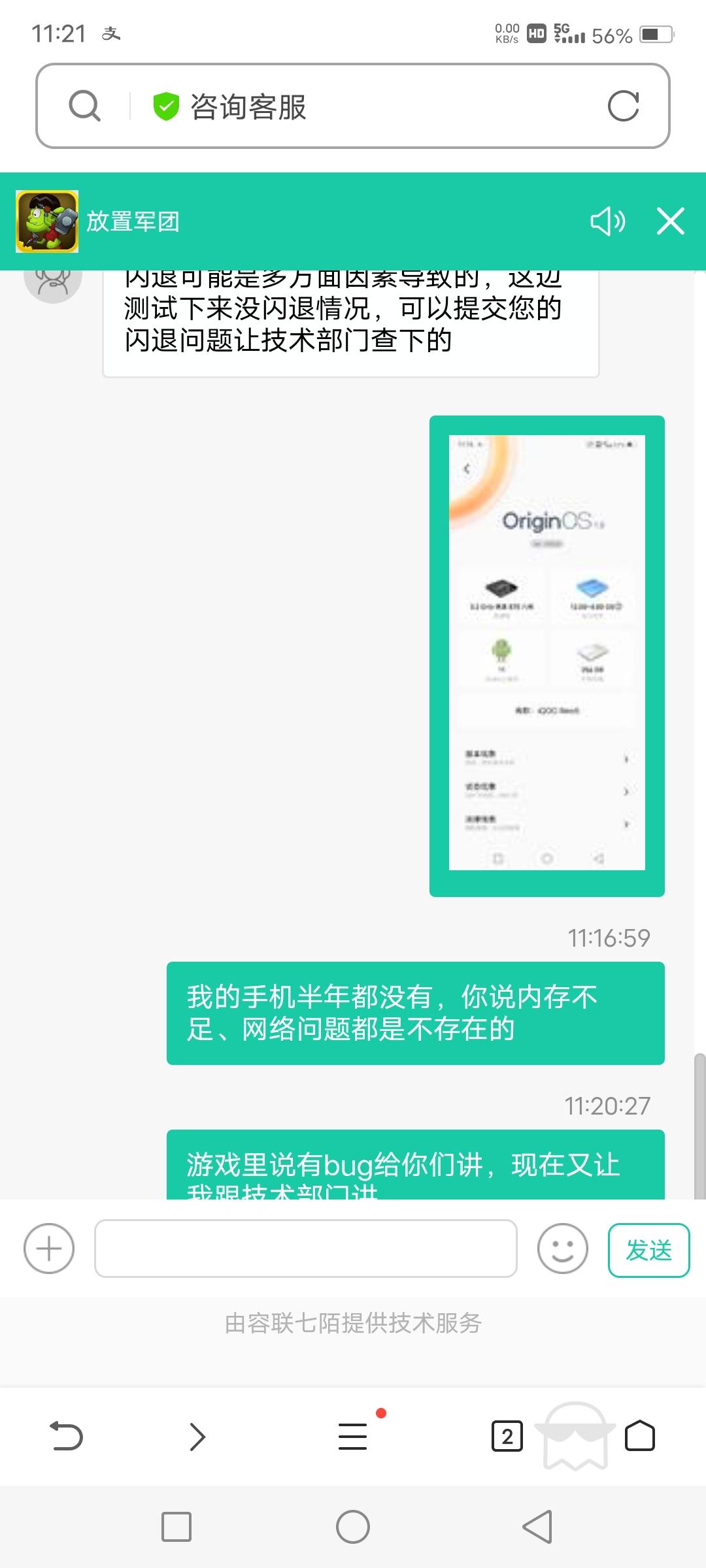Open the OriginOS screenshot thumbnail
The width and height of the screenshot is (706, 1568).
[x=547, y=654]
